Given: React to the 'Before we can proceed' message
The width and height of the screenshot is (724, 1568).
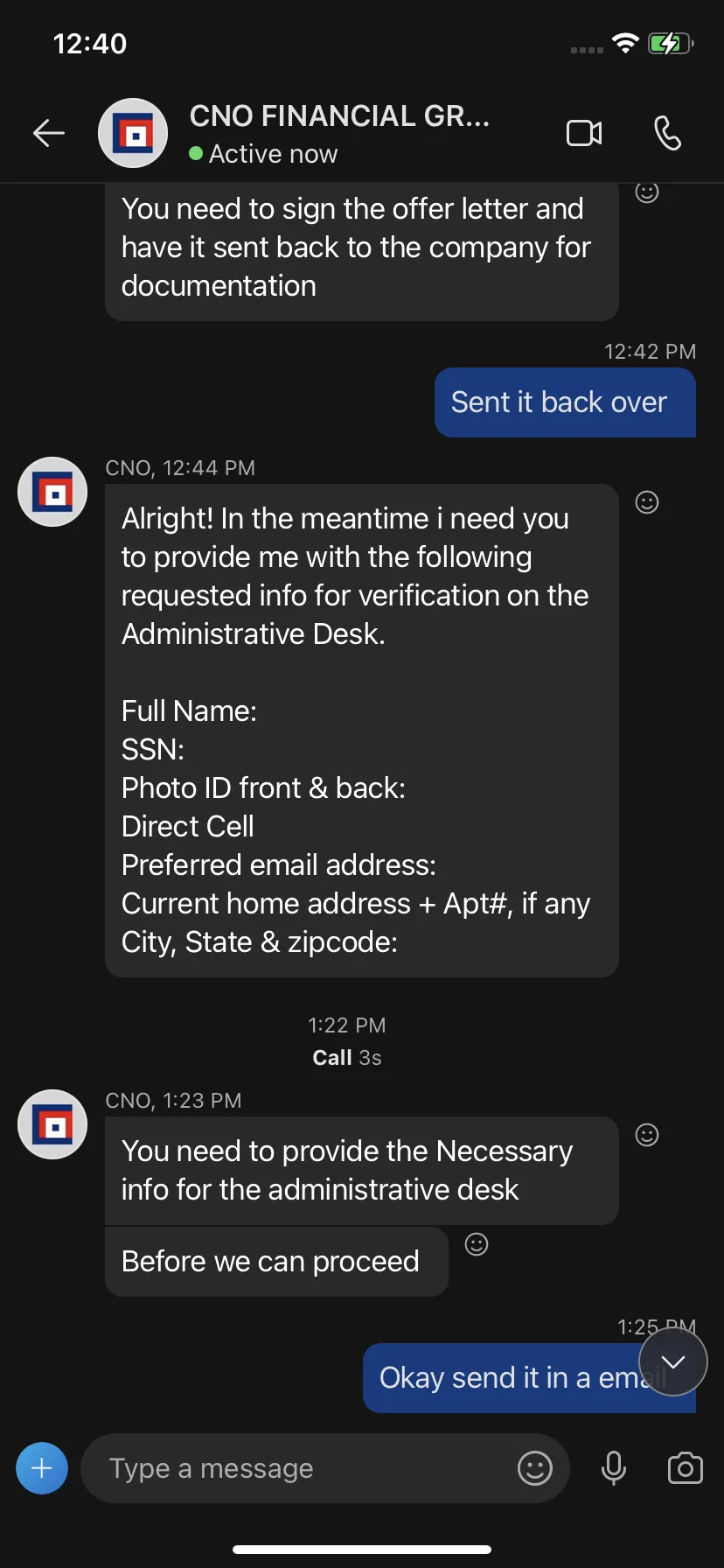Looking at the screenshot, I should pos(477,1244).
